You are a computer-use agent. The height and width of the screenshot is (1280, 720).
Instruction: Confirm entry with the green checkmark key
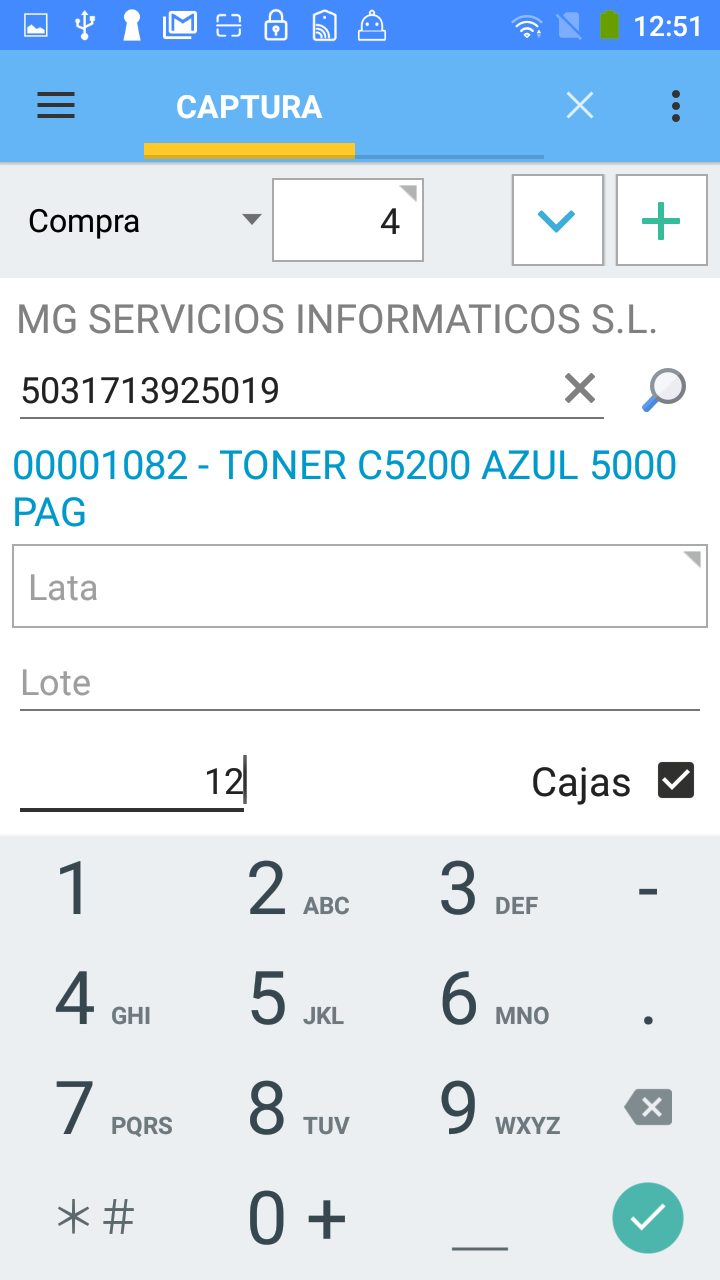[648, 1217]
